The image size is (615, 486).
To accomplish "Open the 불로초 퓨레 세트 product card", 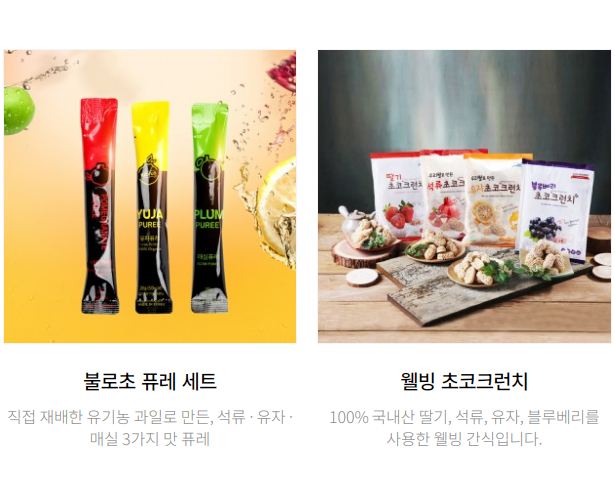I will click(150, 197).
